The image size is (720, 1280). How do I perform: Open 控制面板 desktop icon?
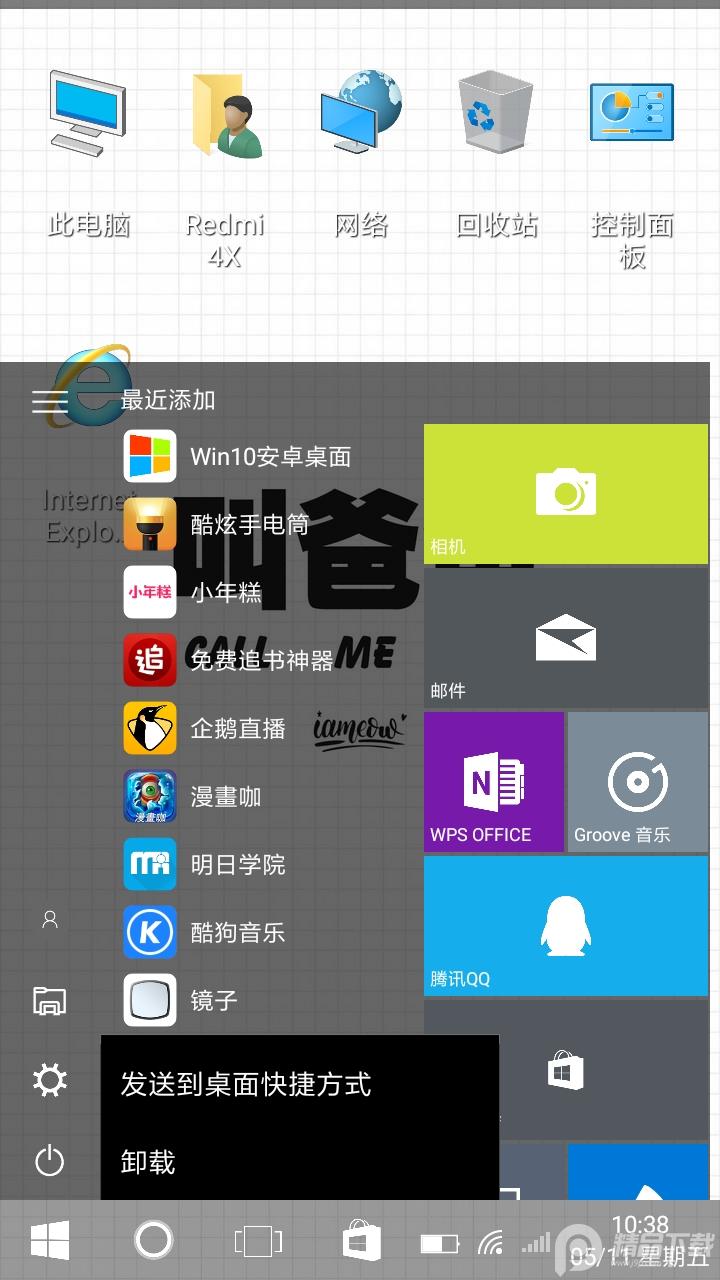click(x=632, y=160)
